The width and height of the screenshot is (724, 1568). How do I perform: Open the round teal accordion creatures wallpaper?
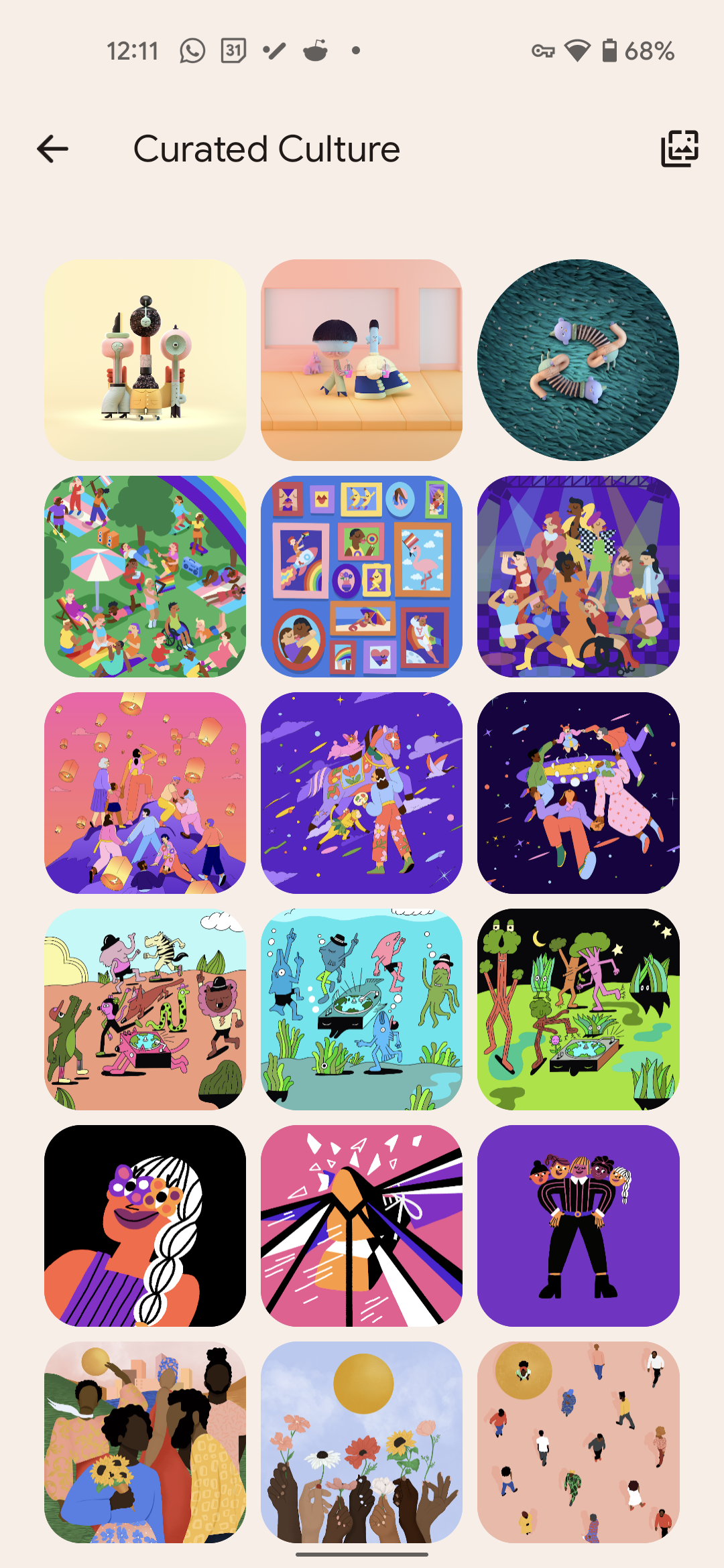coord(578,360)
